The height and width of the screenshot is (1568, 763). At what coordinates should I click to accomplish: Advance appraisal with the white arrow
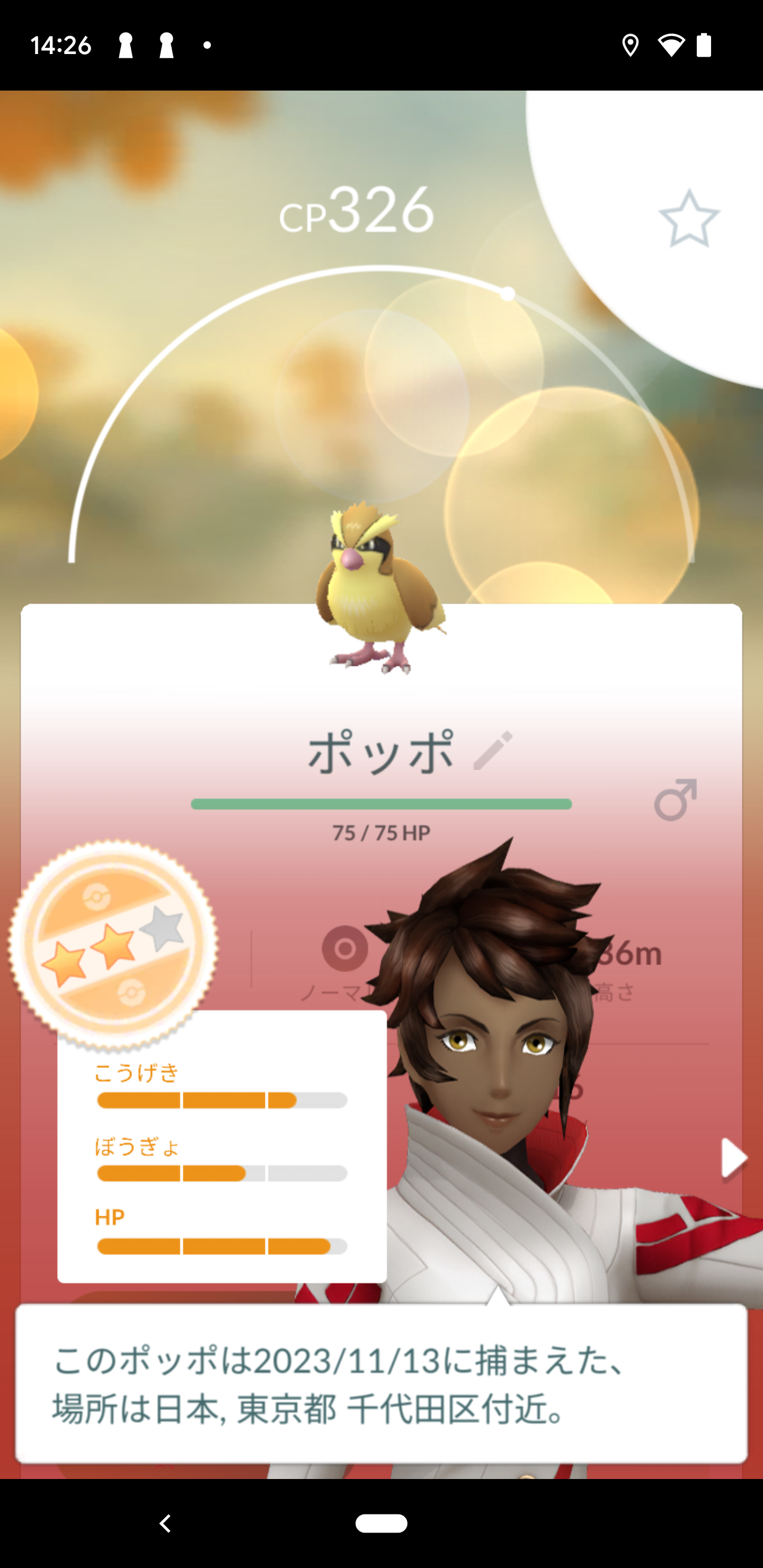(733, 1159)
